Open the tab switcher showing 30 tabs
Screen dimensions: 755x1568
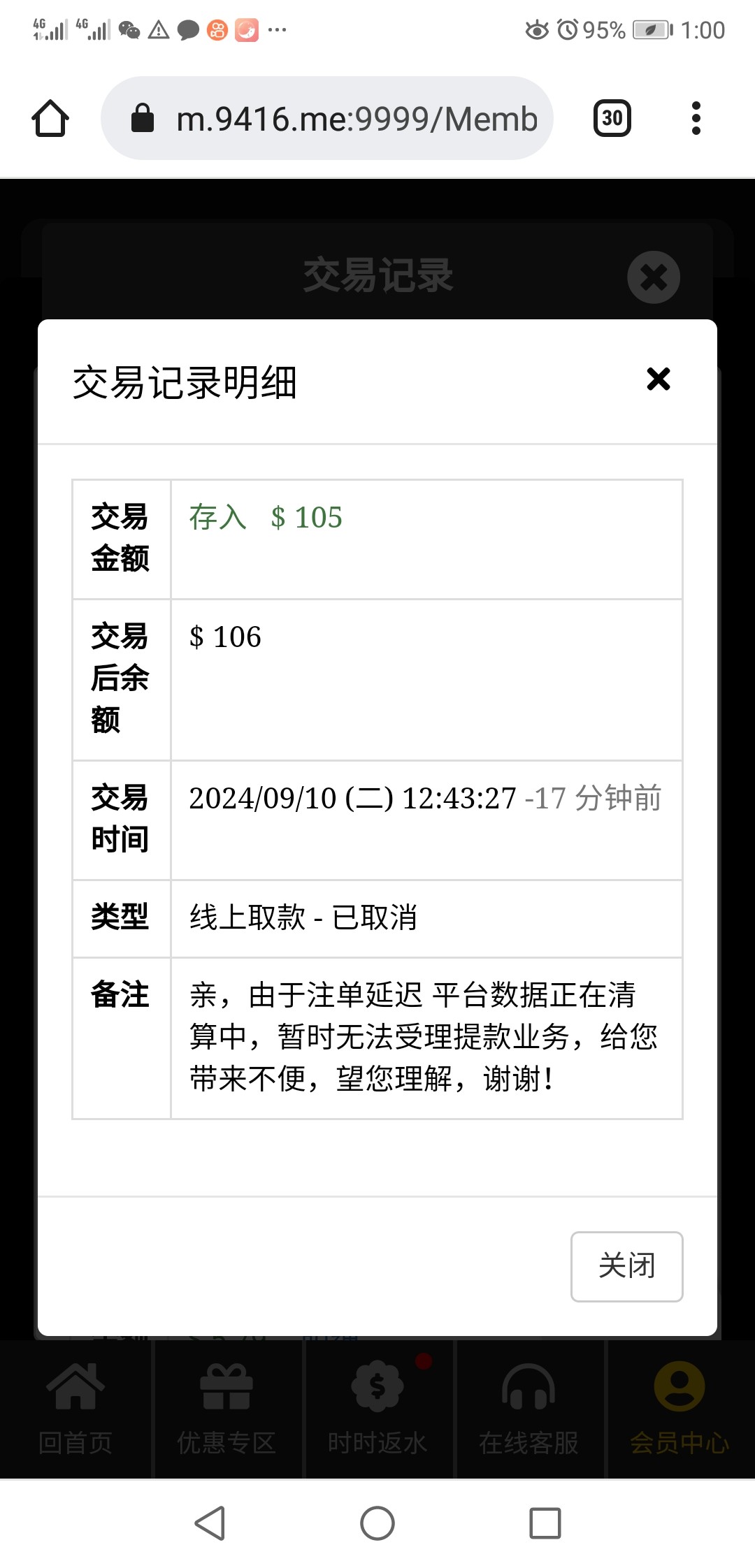612,119
